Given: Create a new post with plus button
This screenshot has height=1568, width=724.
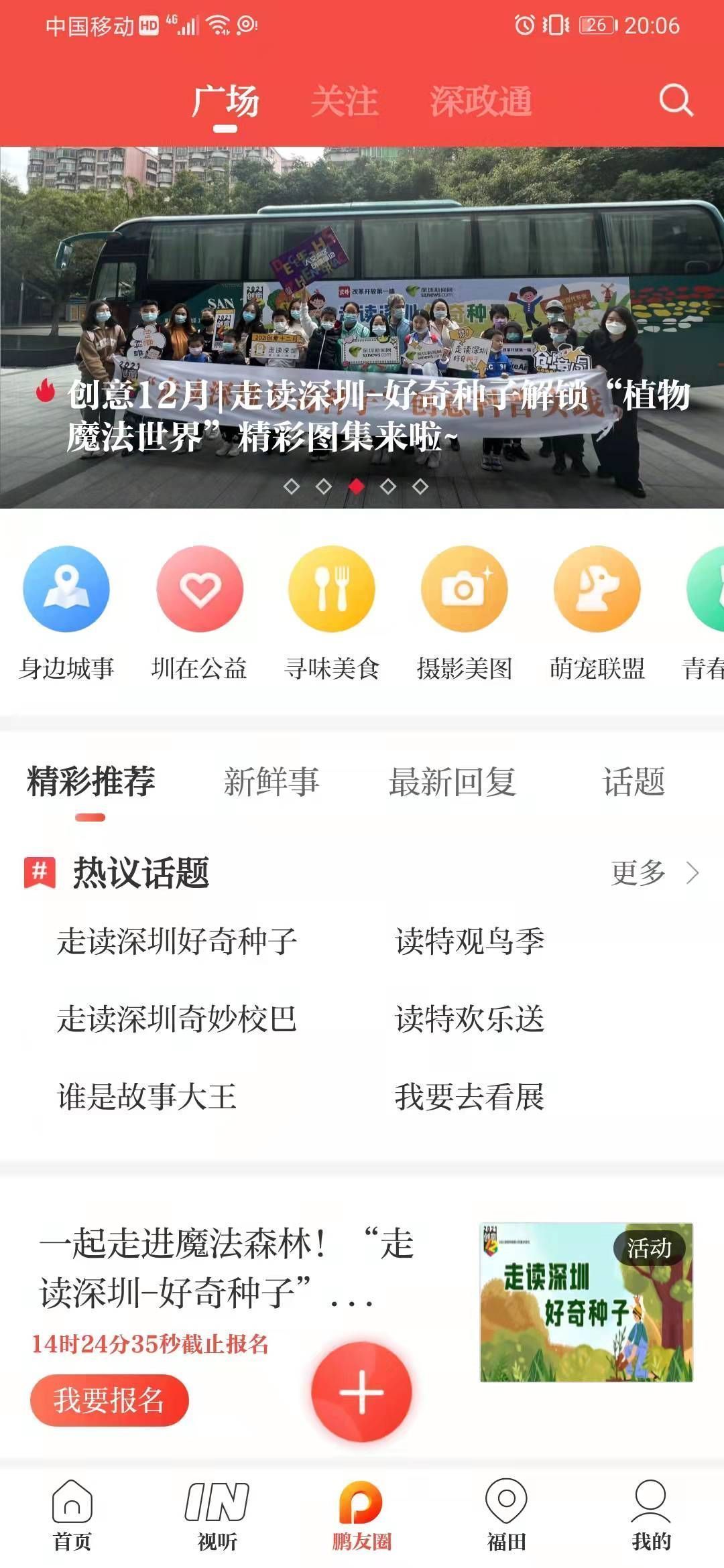Looking at the screenshot, I should click(x=361, y=1392).
